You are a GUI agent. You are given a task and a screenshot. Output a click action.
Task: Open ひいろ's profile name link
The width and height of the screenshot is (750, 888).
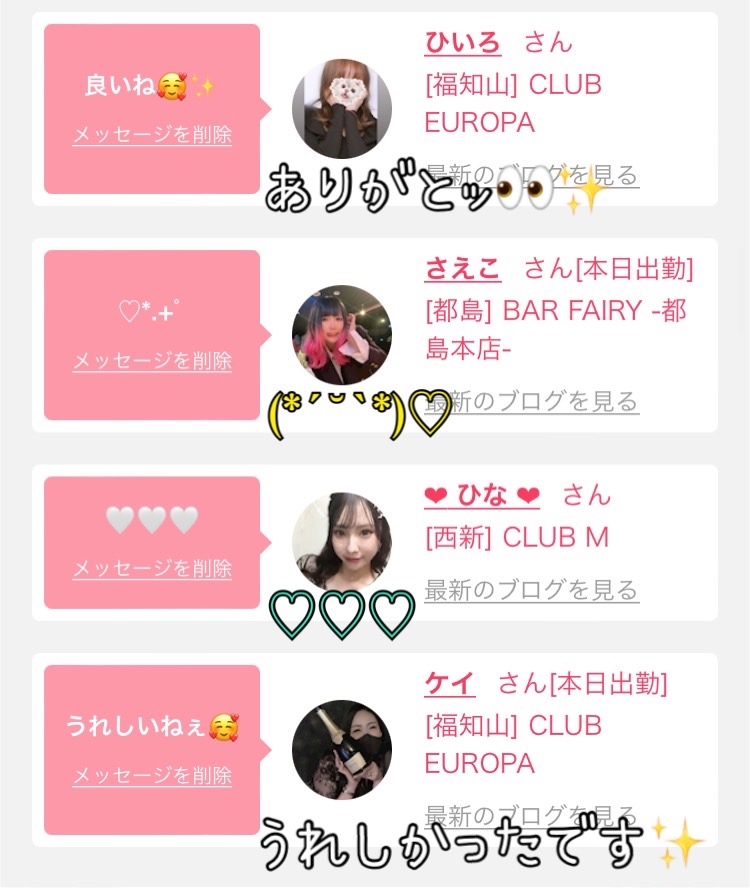(x=463, y=42)
